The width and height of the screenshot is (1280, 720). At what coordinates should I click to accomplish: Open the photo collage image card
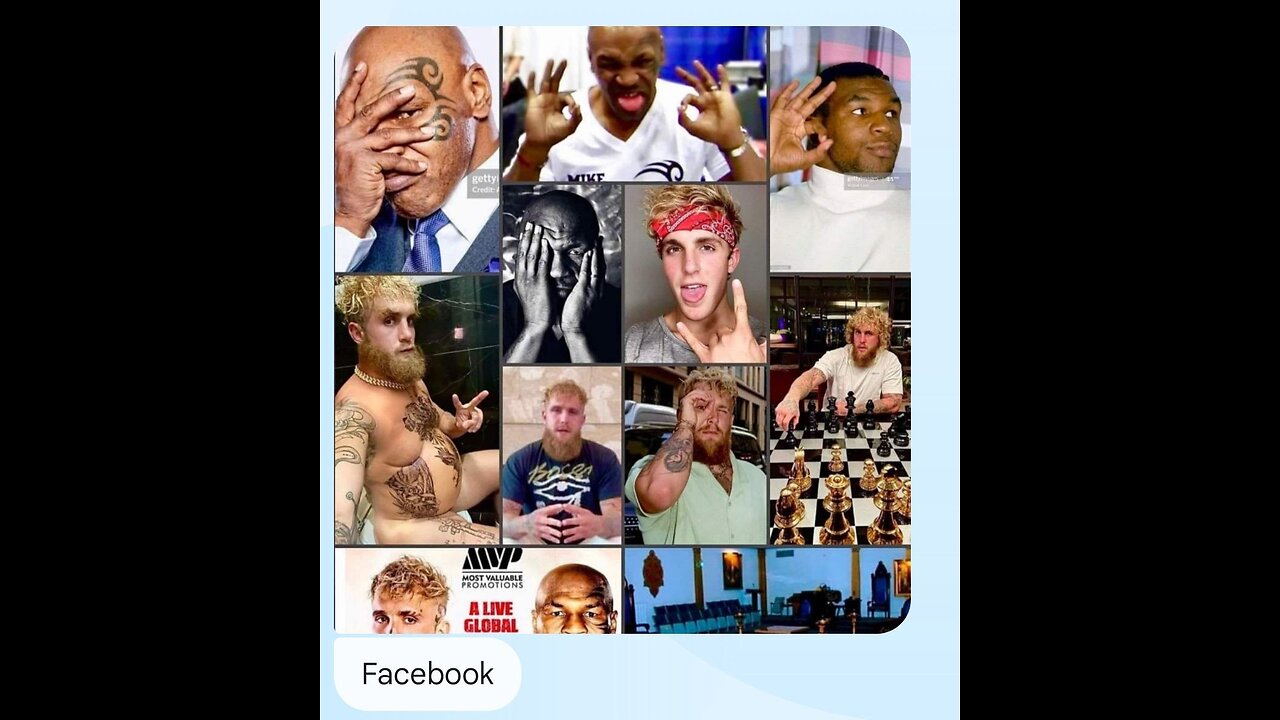622,330
